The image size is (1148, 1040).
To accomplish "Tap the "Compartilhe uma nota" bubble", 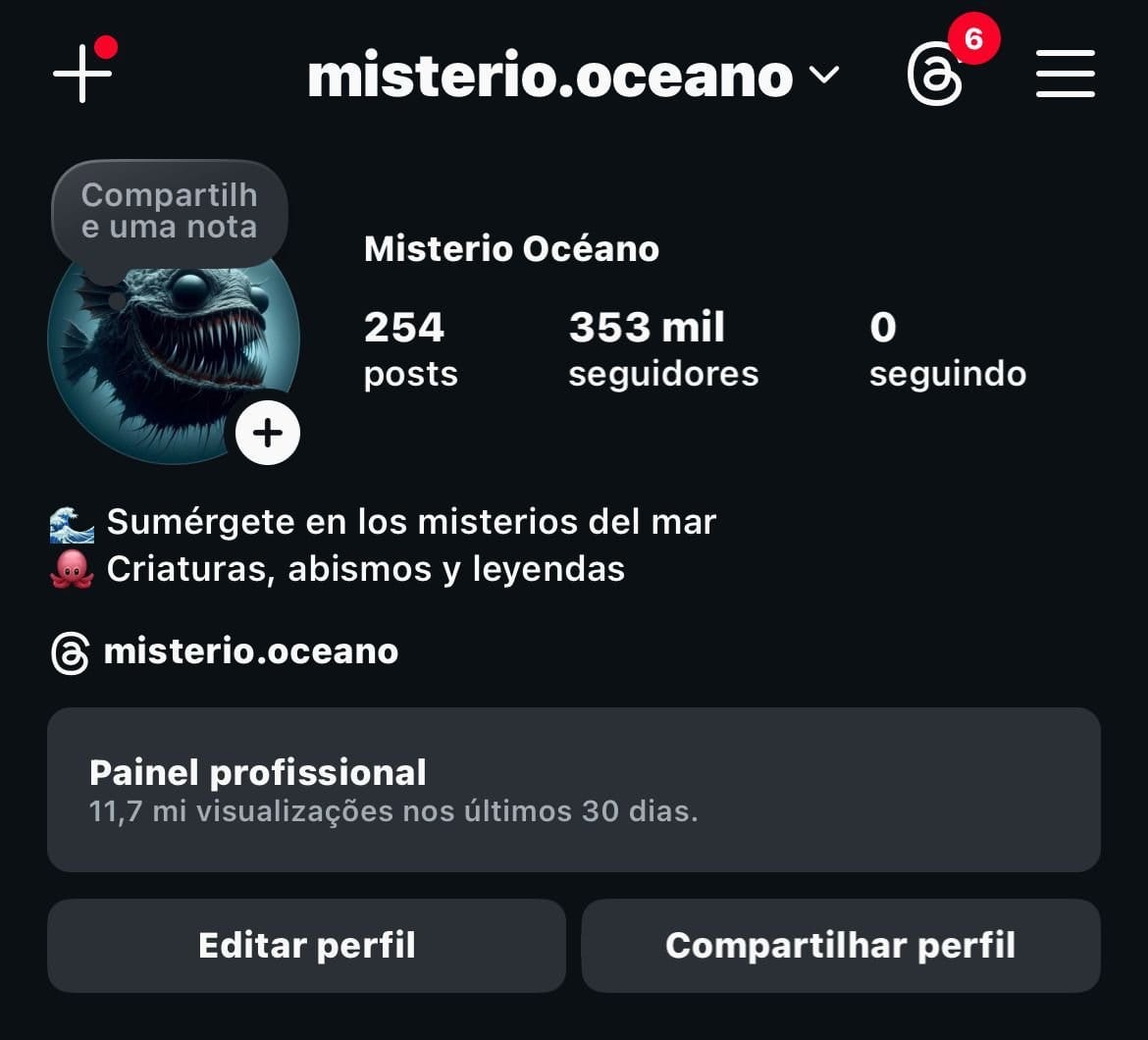I will pos(169,211).
